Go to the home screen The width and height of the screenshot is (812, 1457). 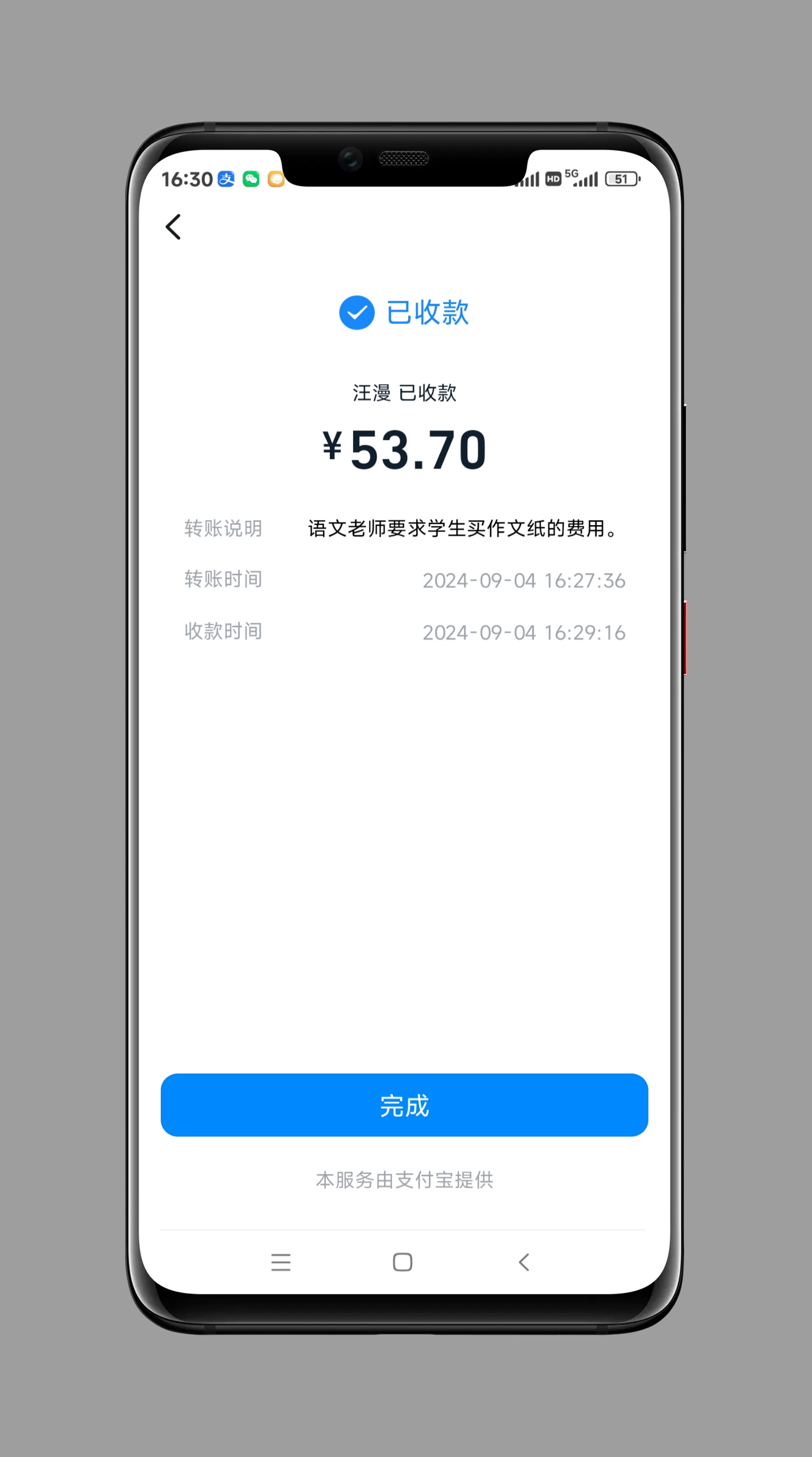(x=403, y=1262)
